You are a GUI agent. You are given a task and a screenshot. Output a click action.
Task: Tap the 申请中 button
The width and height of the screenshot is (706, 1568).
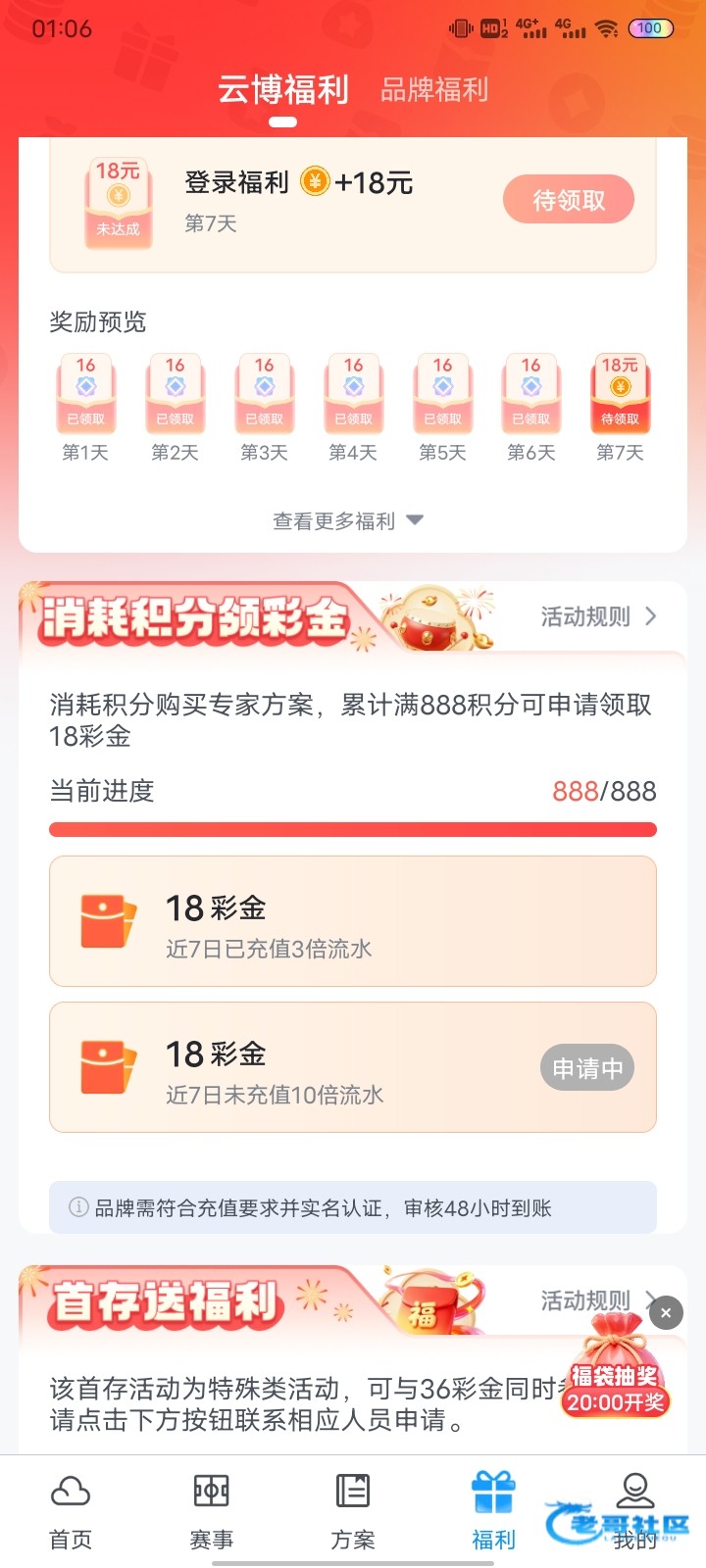coord(587,1068)
